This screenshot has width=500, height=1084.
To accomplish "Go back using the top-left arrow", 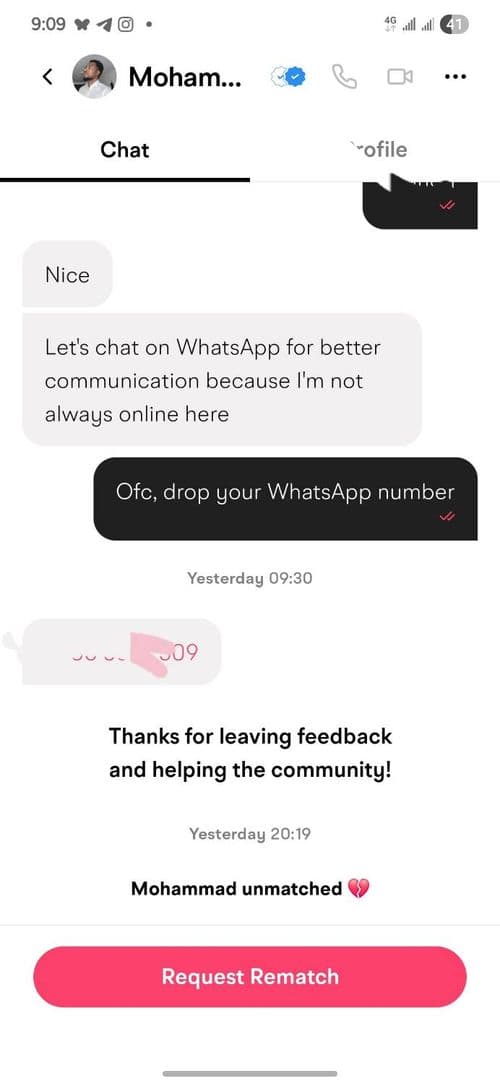I will (47, 77).
